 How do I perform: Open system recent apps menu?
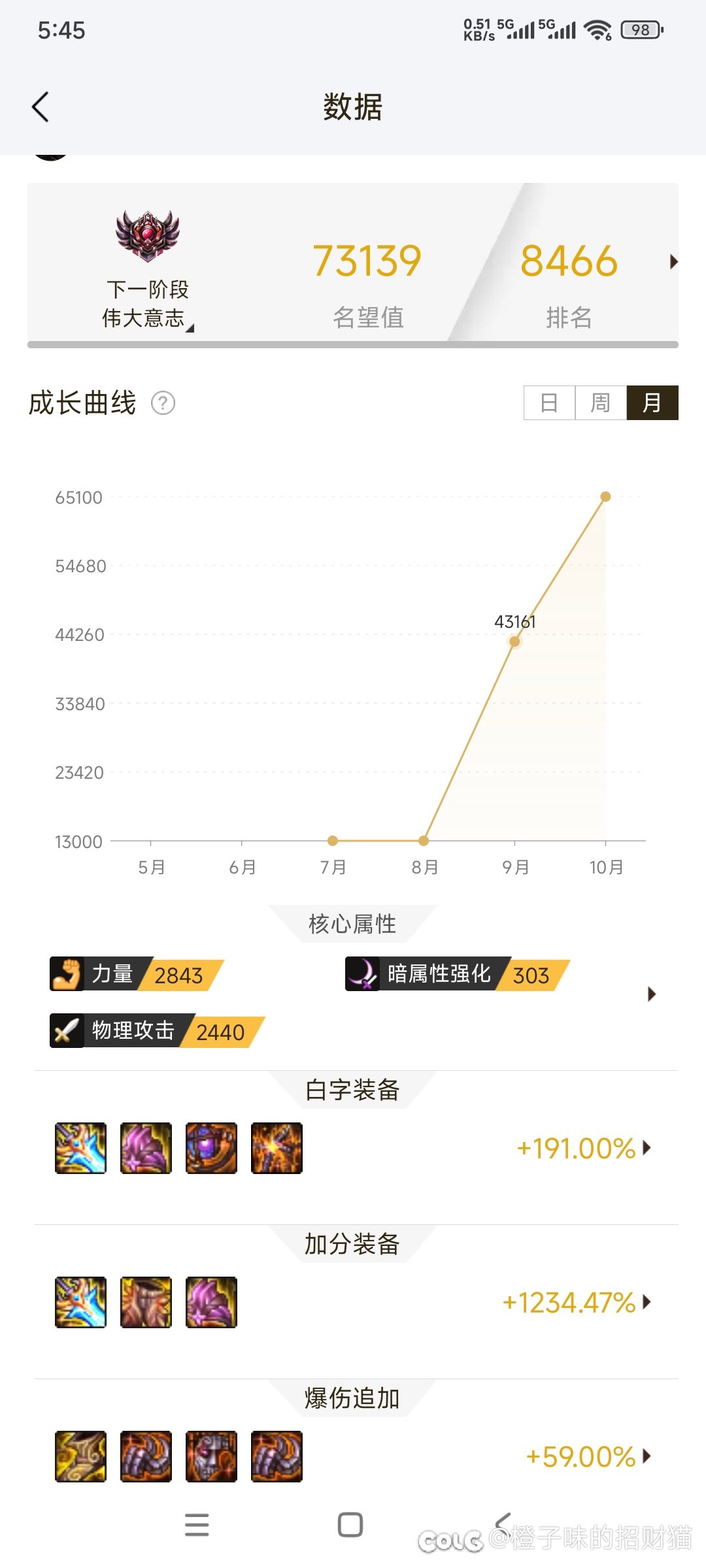tap(197, 1525)
